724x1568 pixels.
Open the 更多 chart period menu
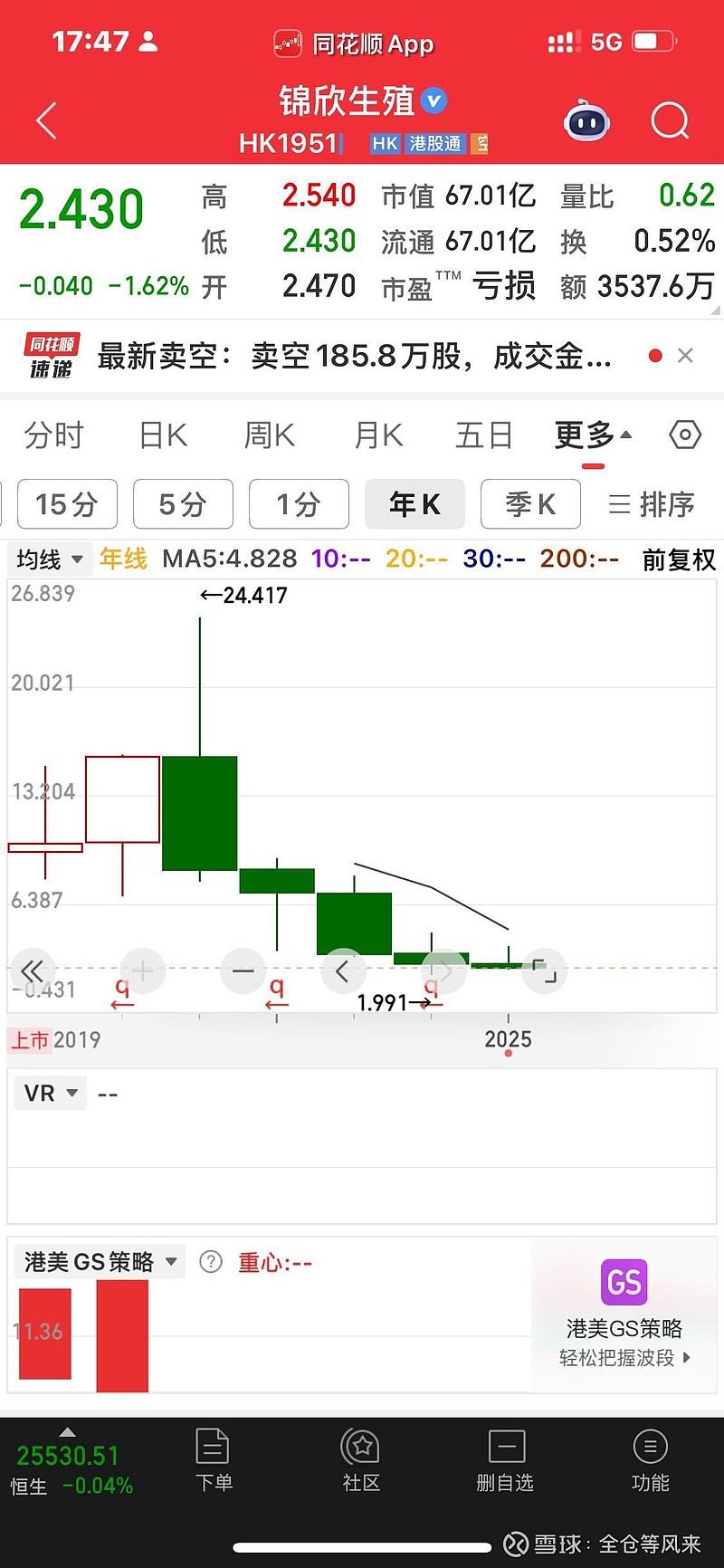(x=590, y=435)
